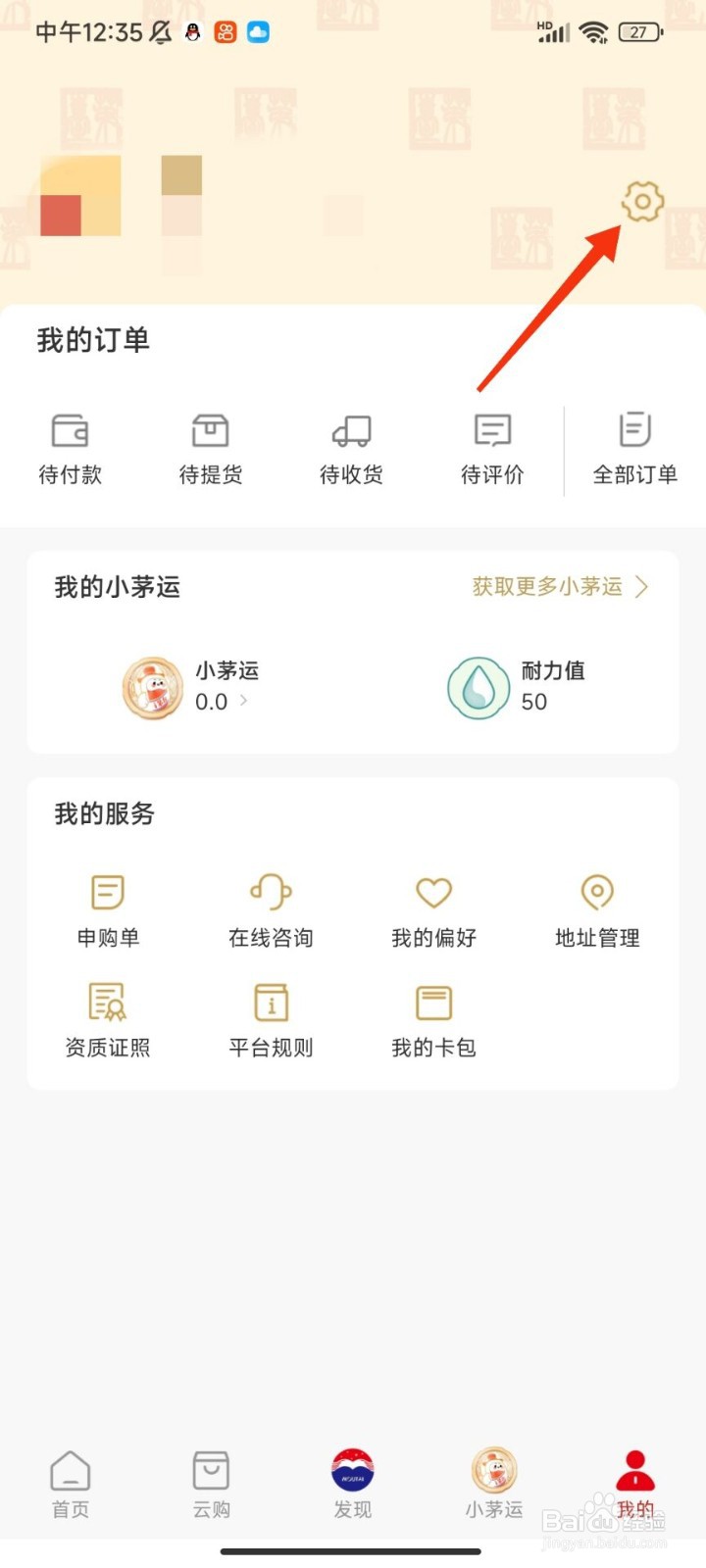View 全部订单 all orders
Viewport: 706px width, 1568px height.
[x=634, y=448]
